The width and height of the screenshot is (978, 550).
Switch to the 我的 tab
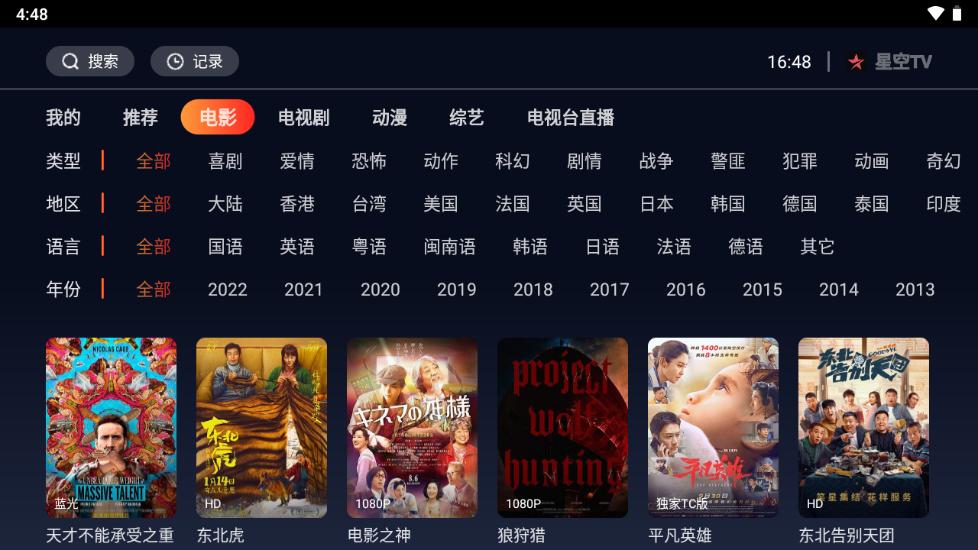63,117
